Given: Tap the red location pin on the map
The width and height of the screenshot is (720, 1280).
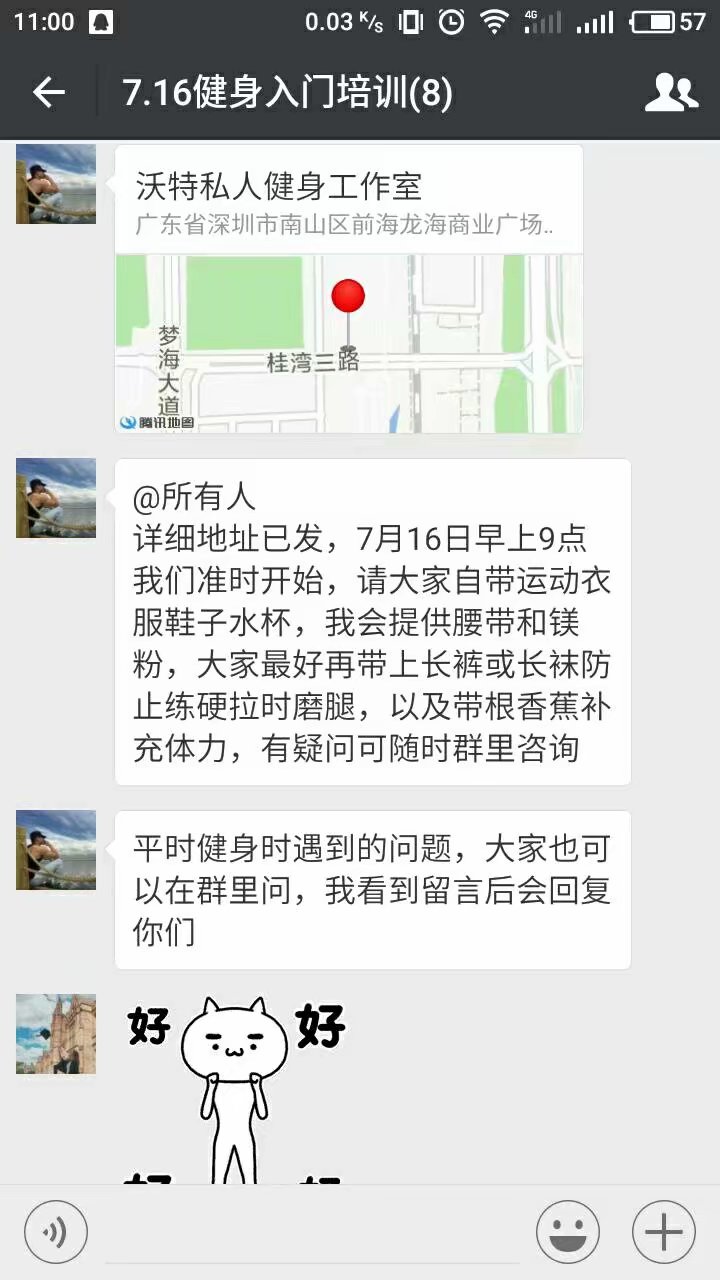Looking at the screenshot, I should 348,295.
